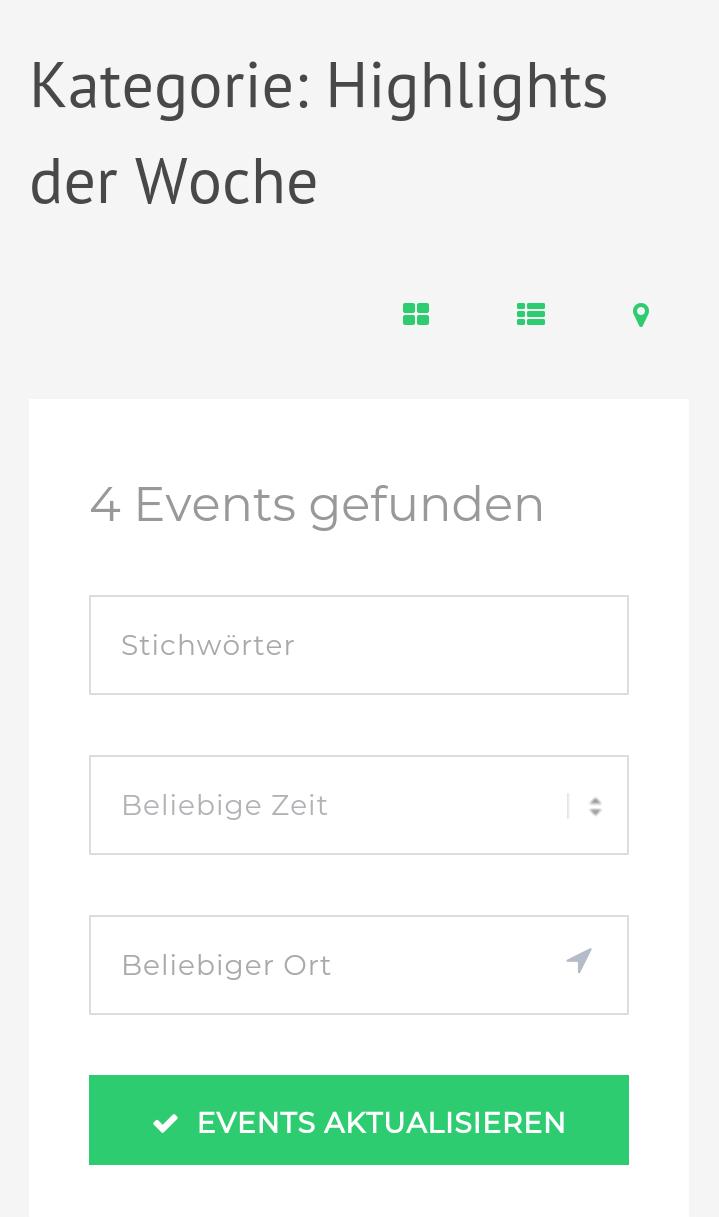
Task: Tap Events aktualisieren button
Action: click(x=358, y=1120)
